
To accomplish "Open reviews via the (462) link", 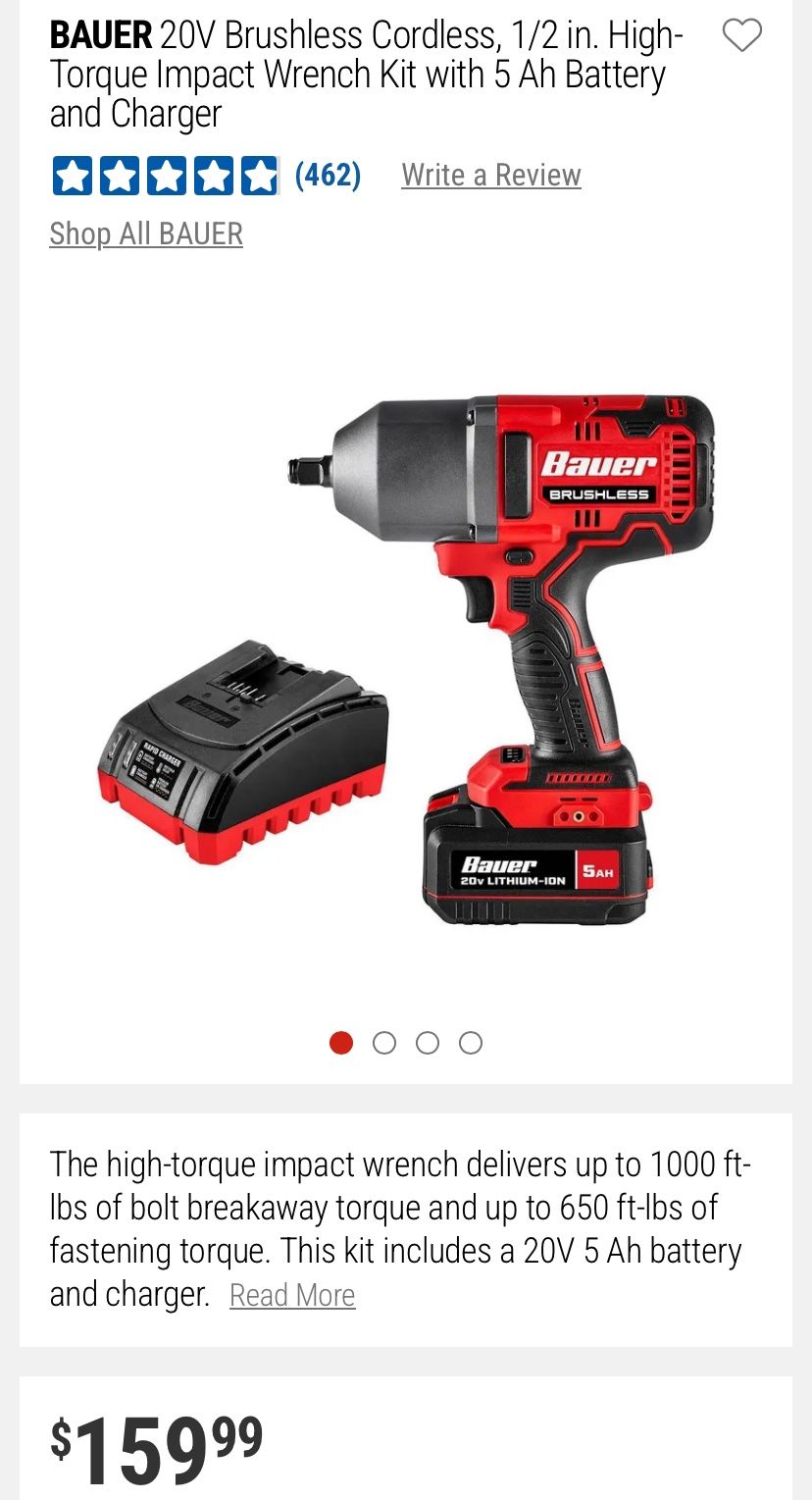I will click(328, 177).
